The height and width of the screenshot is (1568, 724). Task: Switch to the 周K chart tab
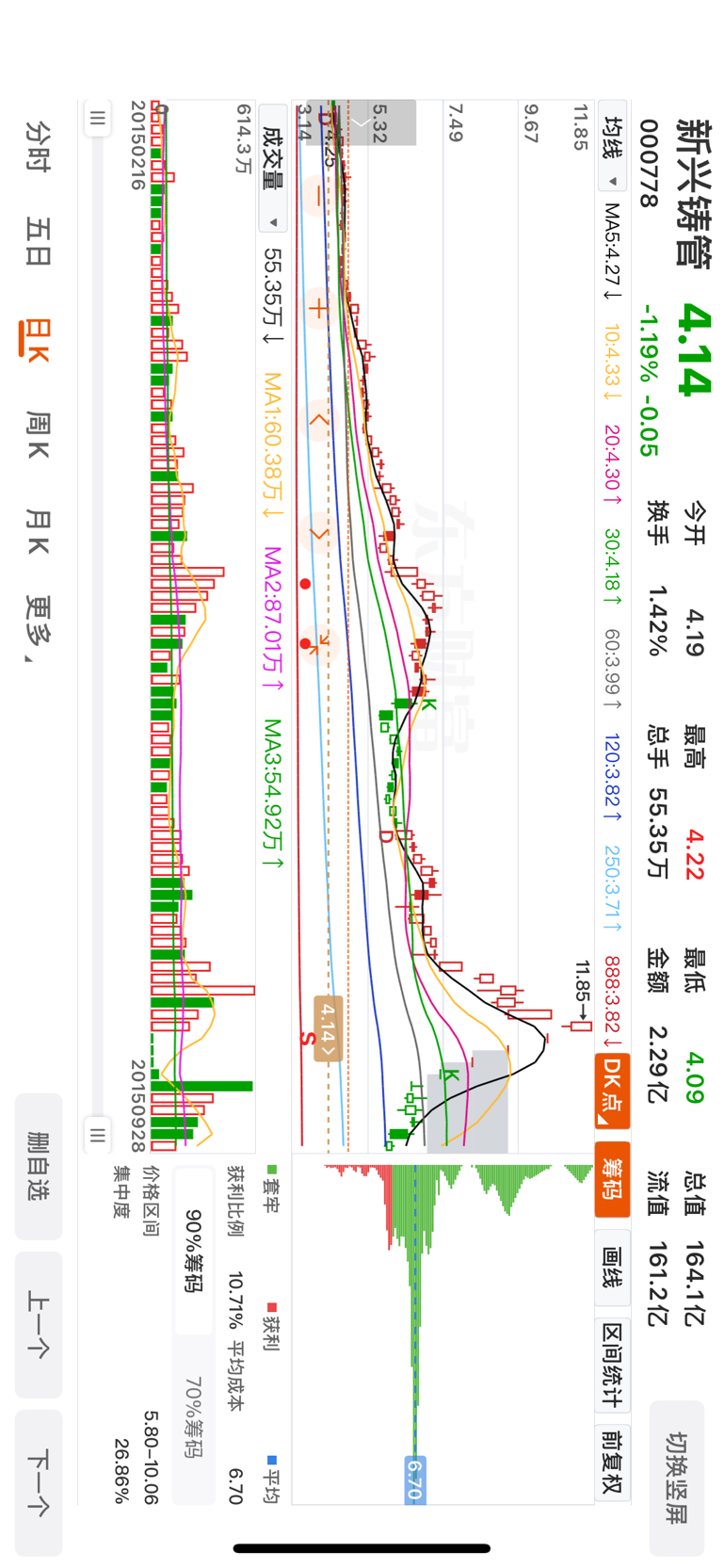click(x=38, y=434)
